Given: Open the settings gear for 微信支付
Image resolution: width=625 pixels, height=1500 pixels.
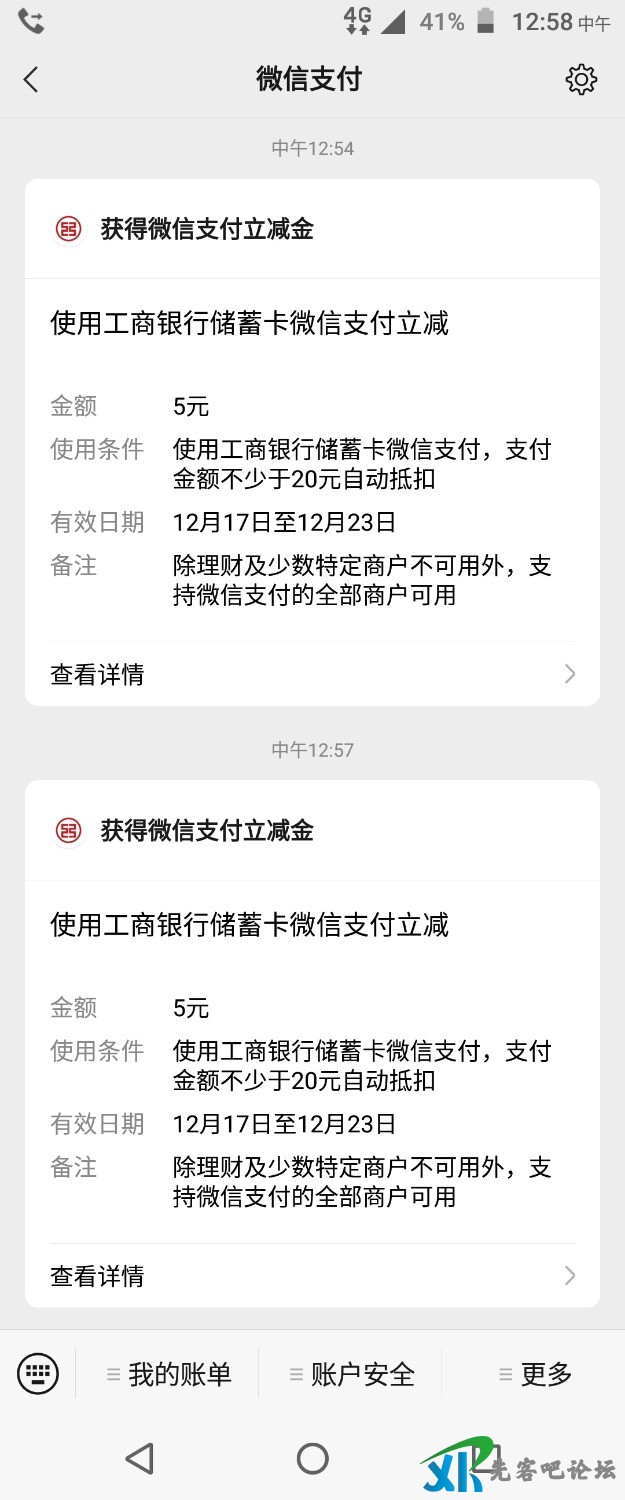Looking at the screenshot, I should coord(581,80).
